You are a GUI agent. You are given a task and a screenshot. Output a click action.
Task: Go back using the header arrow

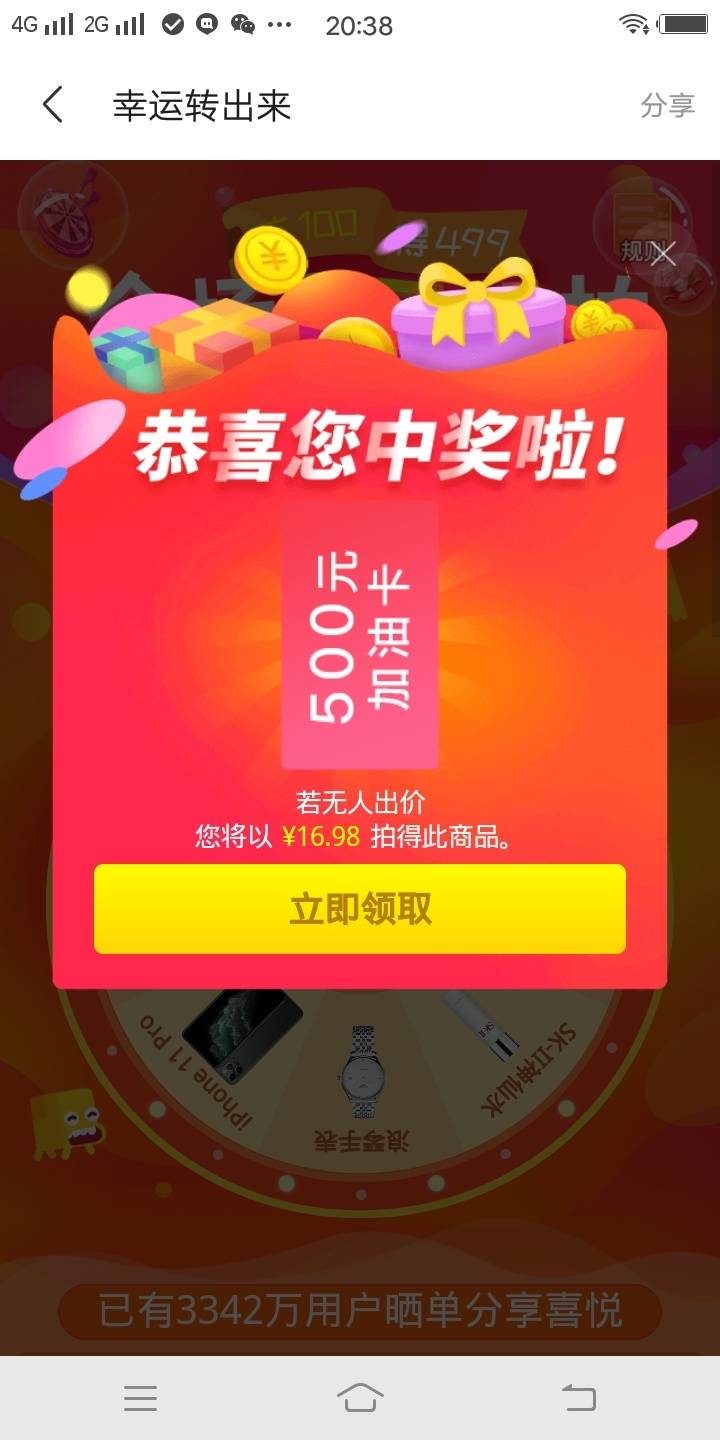click(53, 105)
